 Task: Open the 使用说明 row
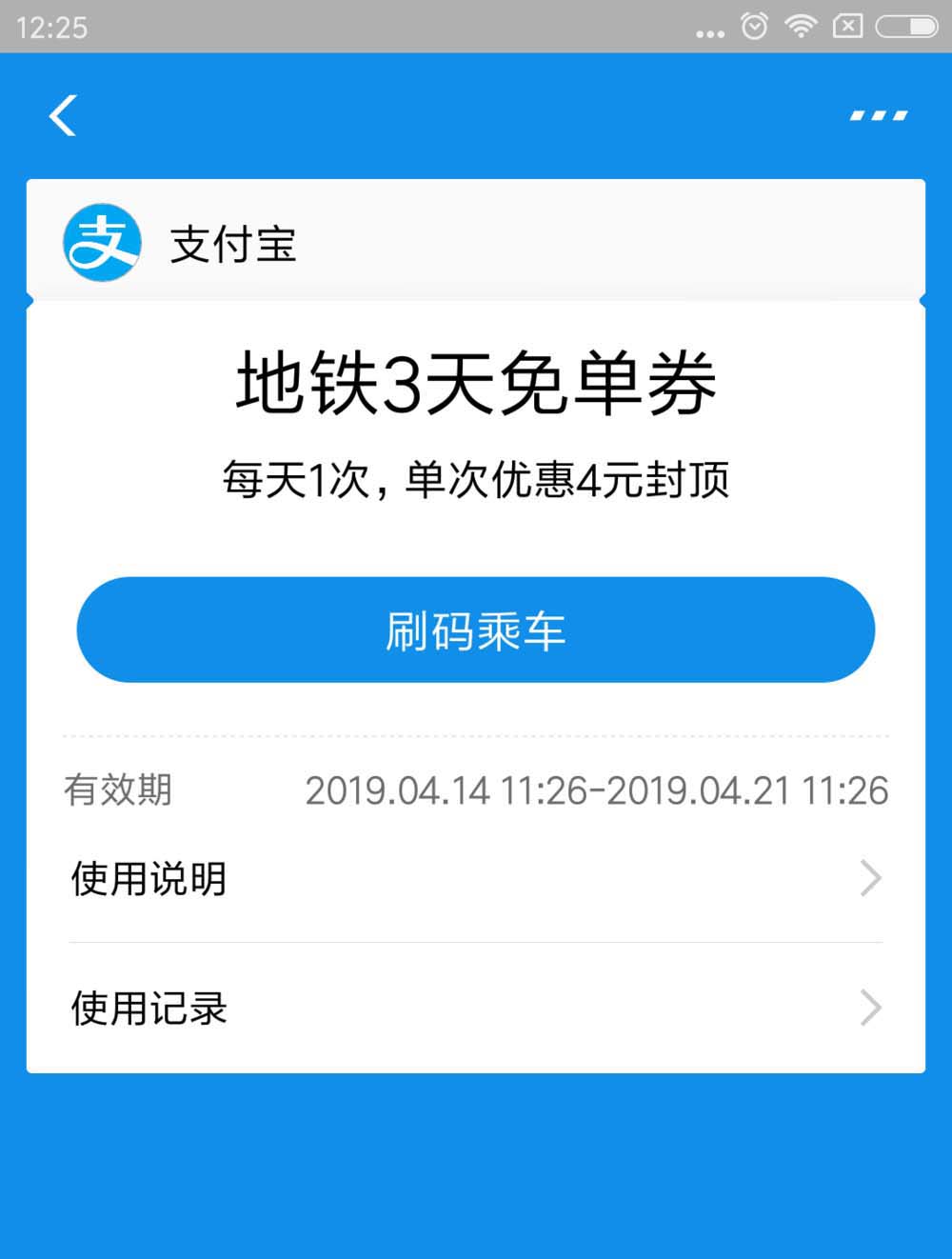pos(475,878)
